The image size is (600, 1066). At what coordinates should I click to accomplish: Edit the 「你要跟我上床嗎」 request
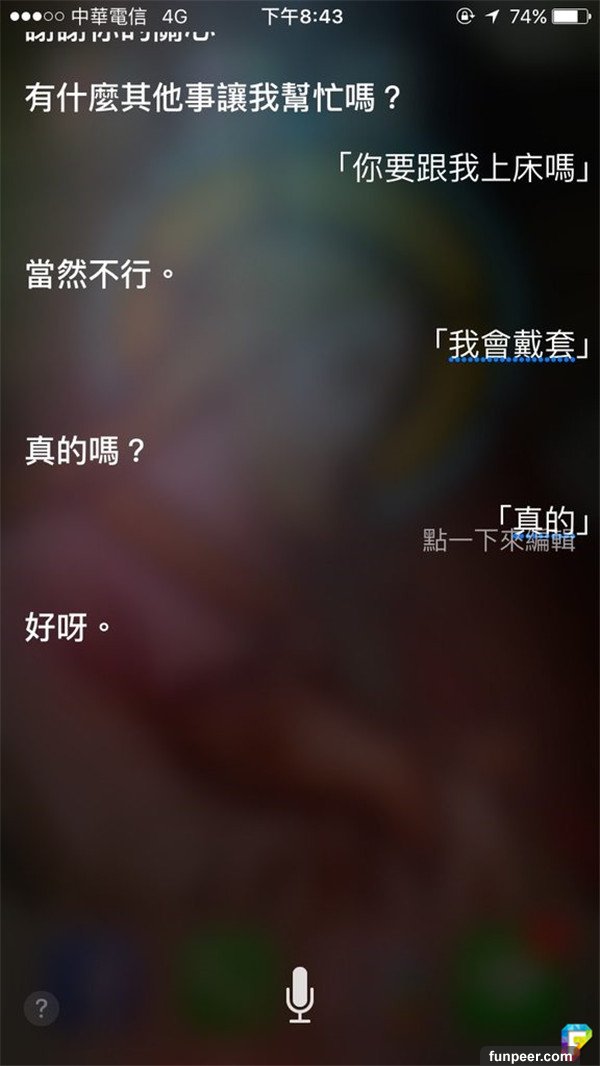pos(464,168)
